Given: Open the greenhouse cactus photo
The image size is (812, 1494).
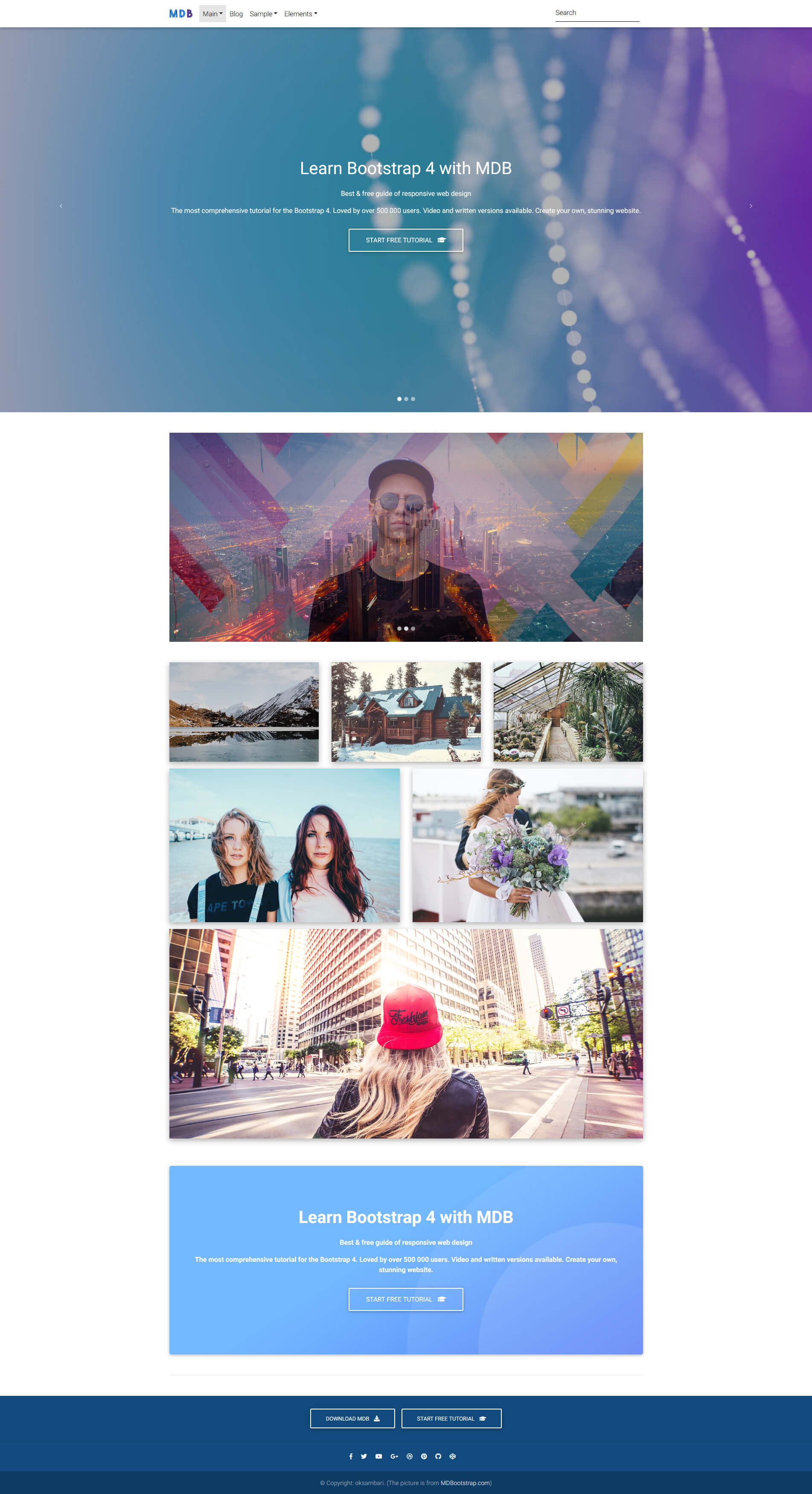Looking at the screenshot, I should [568, 712].
